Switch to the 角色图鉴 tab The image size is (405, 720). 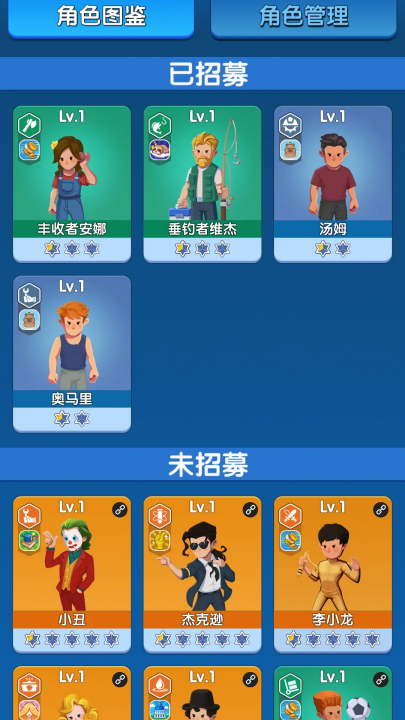101,17
